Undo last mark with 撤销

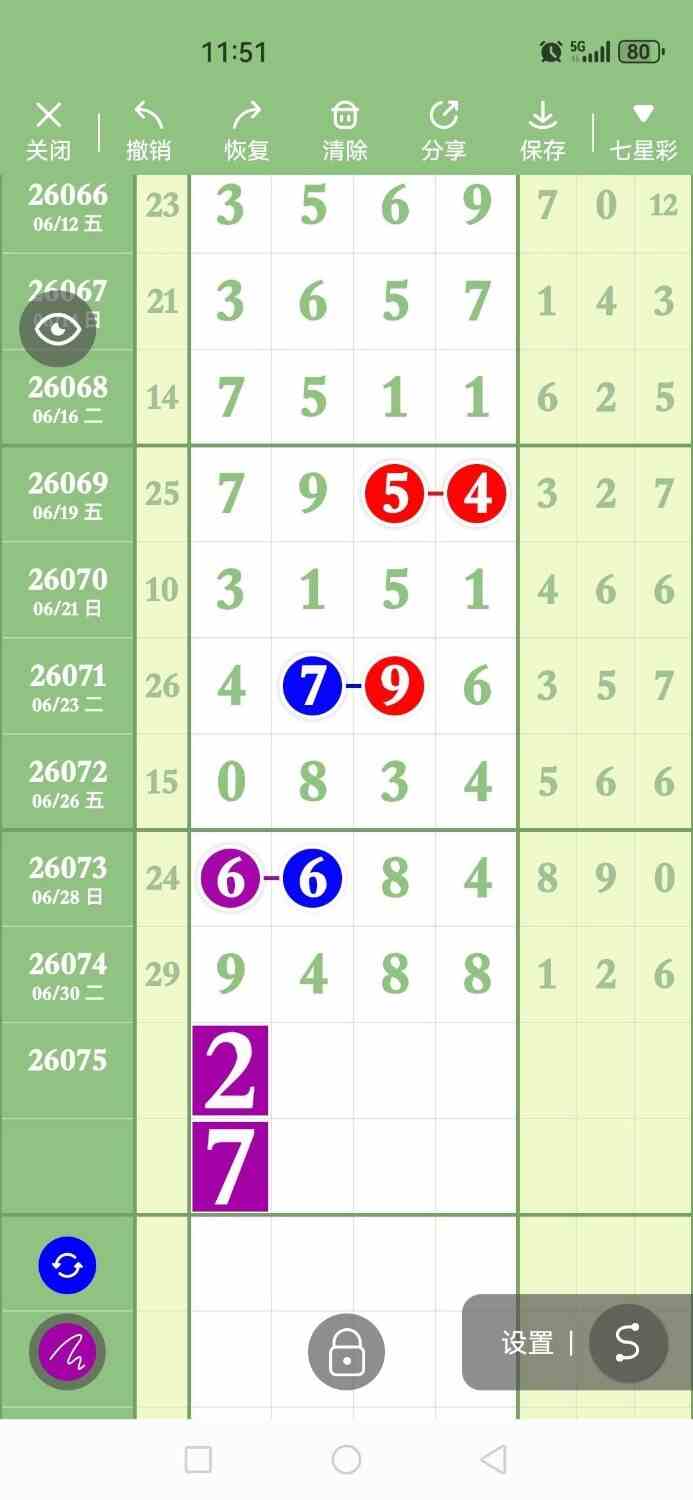[148, 131]
